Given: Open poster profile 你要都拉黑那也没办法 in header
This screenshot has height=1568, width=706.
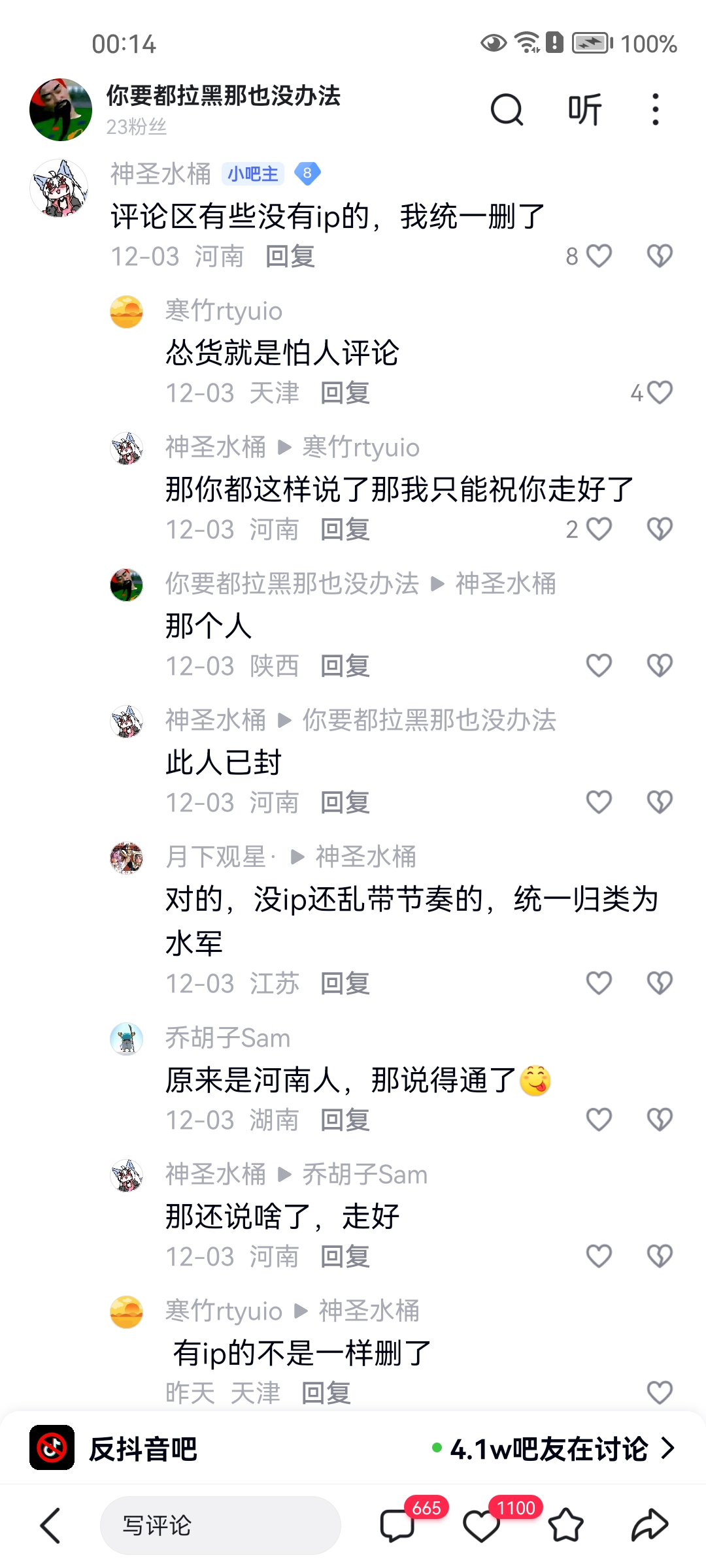Looking at the screenshot, I should (222, 96).
